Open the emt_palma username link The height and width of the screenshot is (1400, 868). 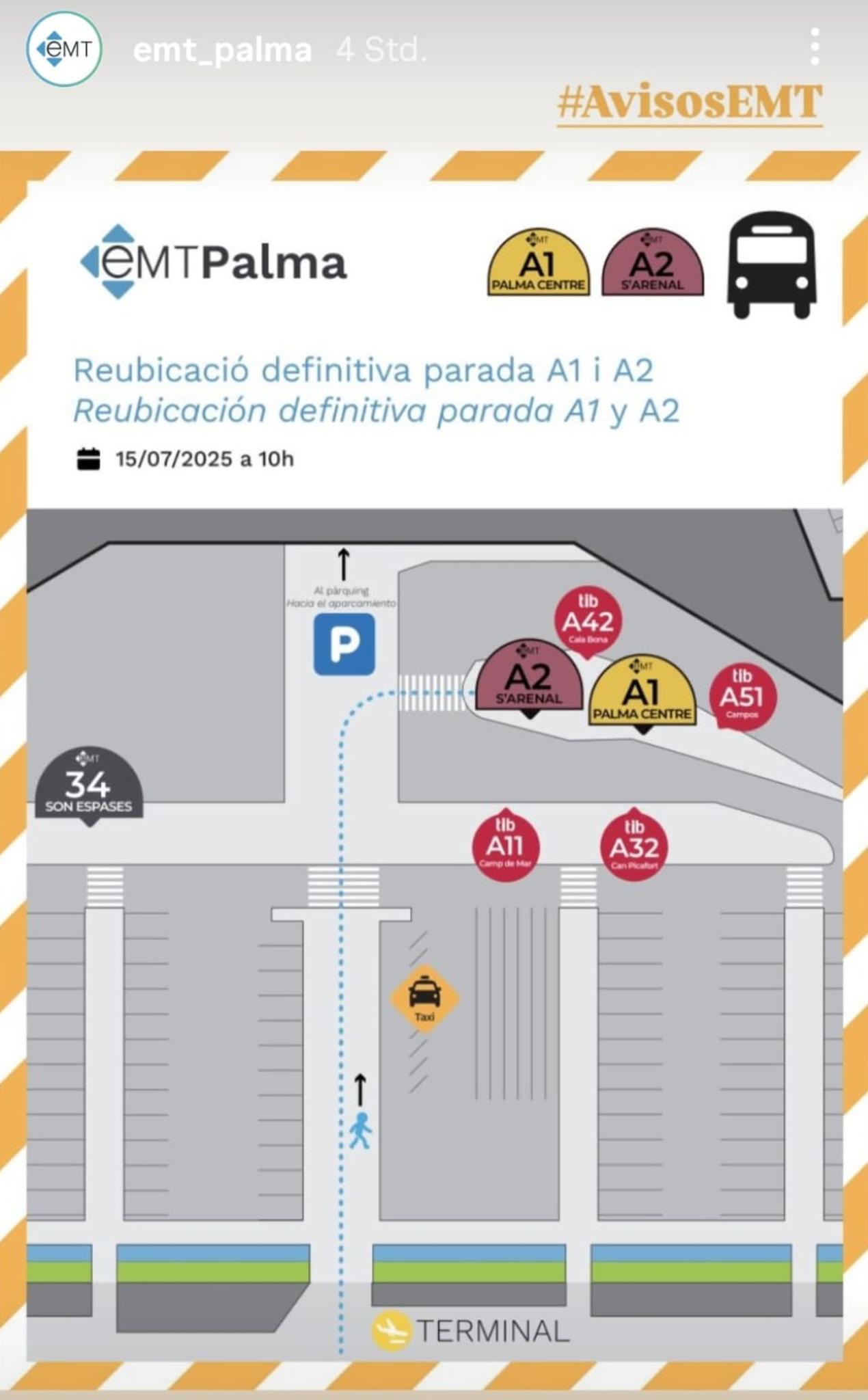222,50
